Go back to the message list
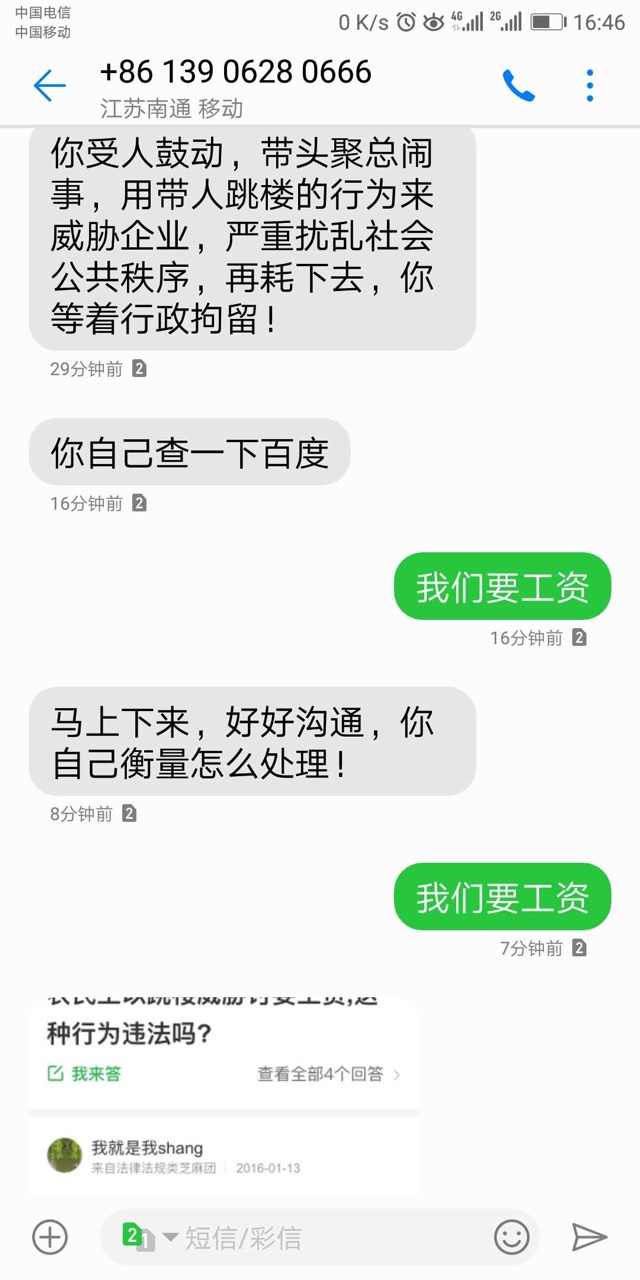Image resolution: width=640 pixels, height=1280 pixels. click(49, 86)
